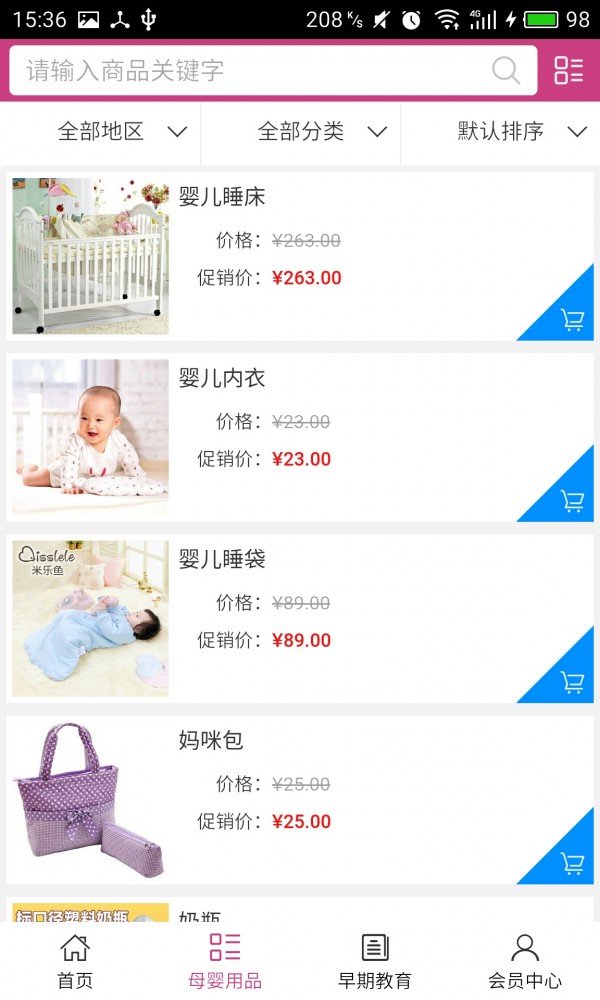600x1000 pixels.
Task: Open the category list icon
Action: [x=569, y=70]
